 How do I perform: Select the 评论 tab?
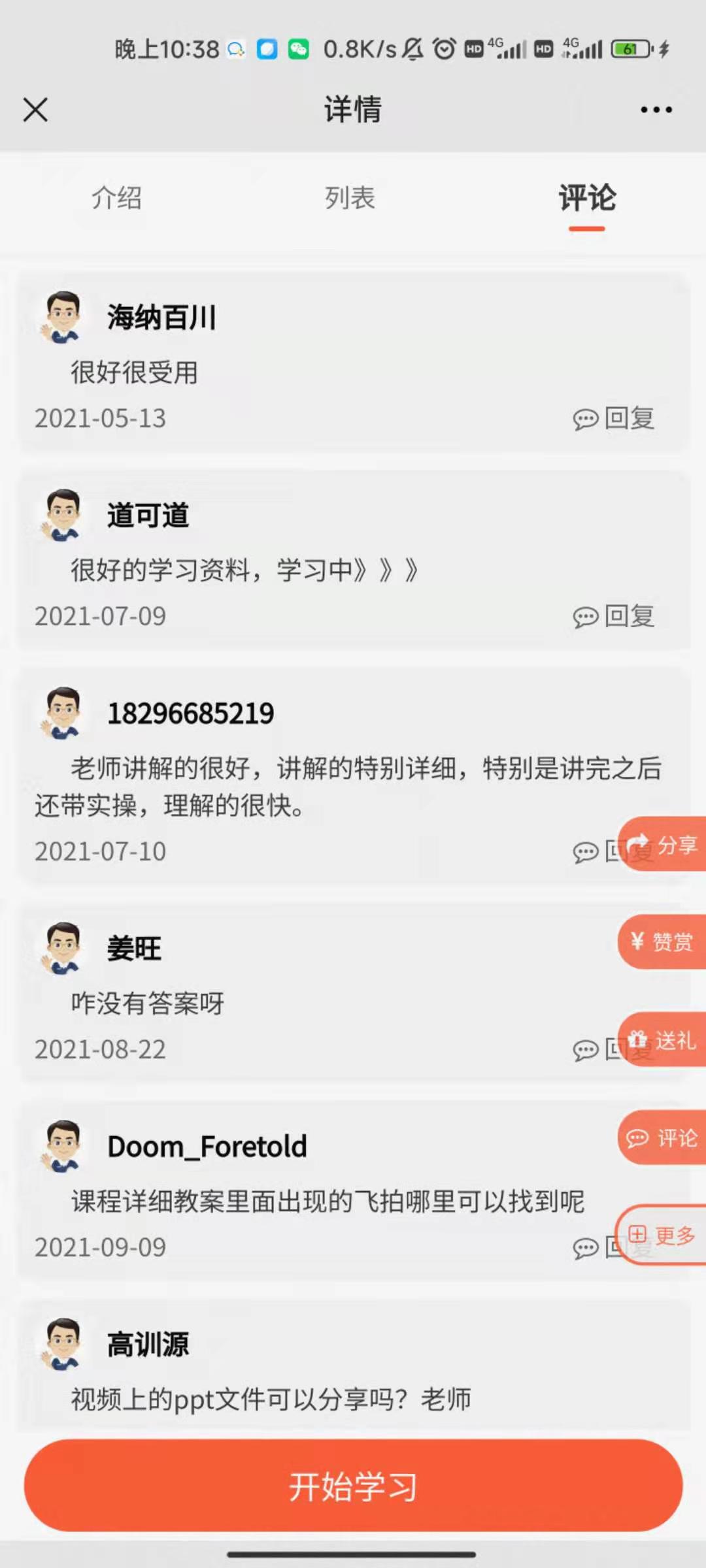tap(586, 198)
